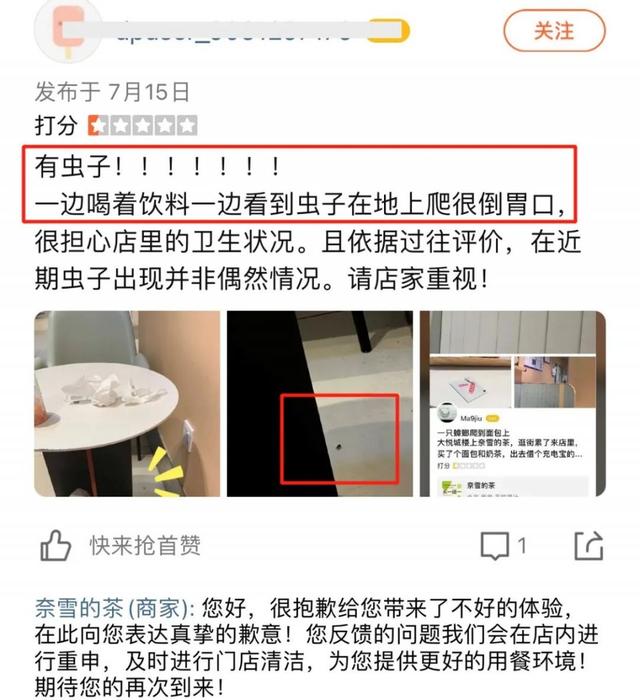Share this review
The width and height of the screenshot is (640, 700).
(588, 545)
